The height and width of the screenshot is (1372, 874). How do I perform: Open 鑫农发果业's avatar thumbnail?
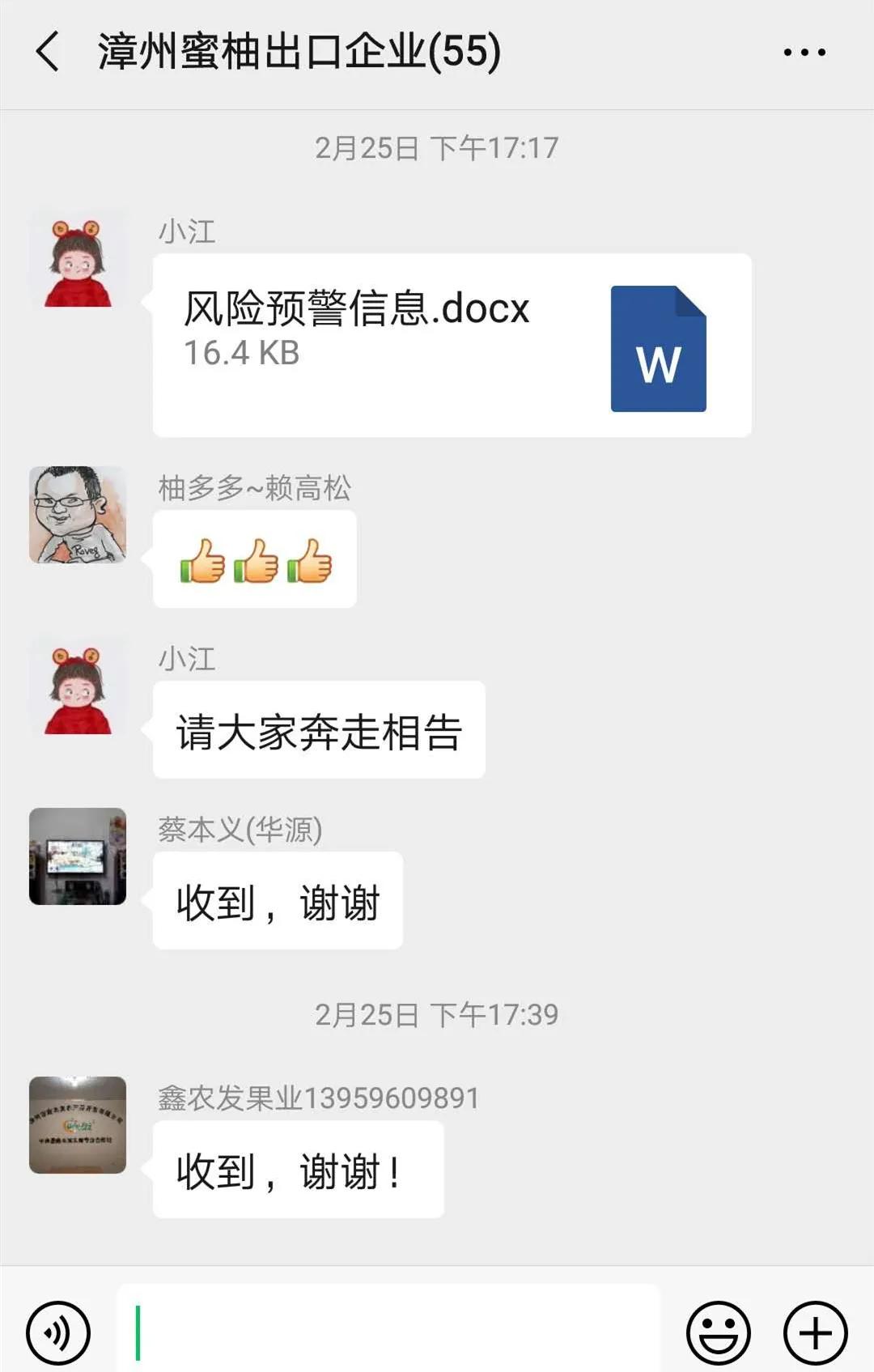click(x=77, y=1125)
